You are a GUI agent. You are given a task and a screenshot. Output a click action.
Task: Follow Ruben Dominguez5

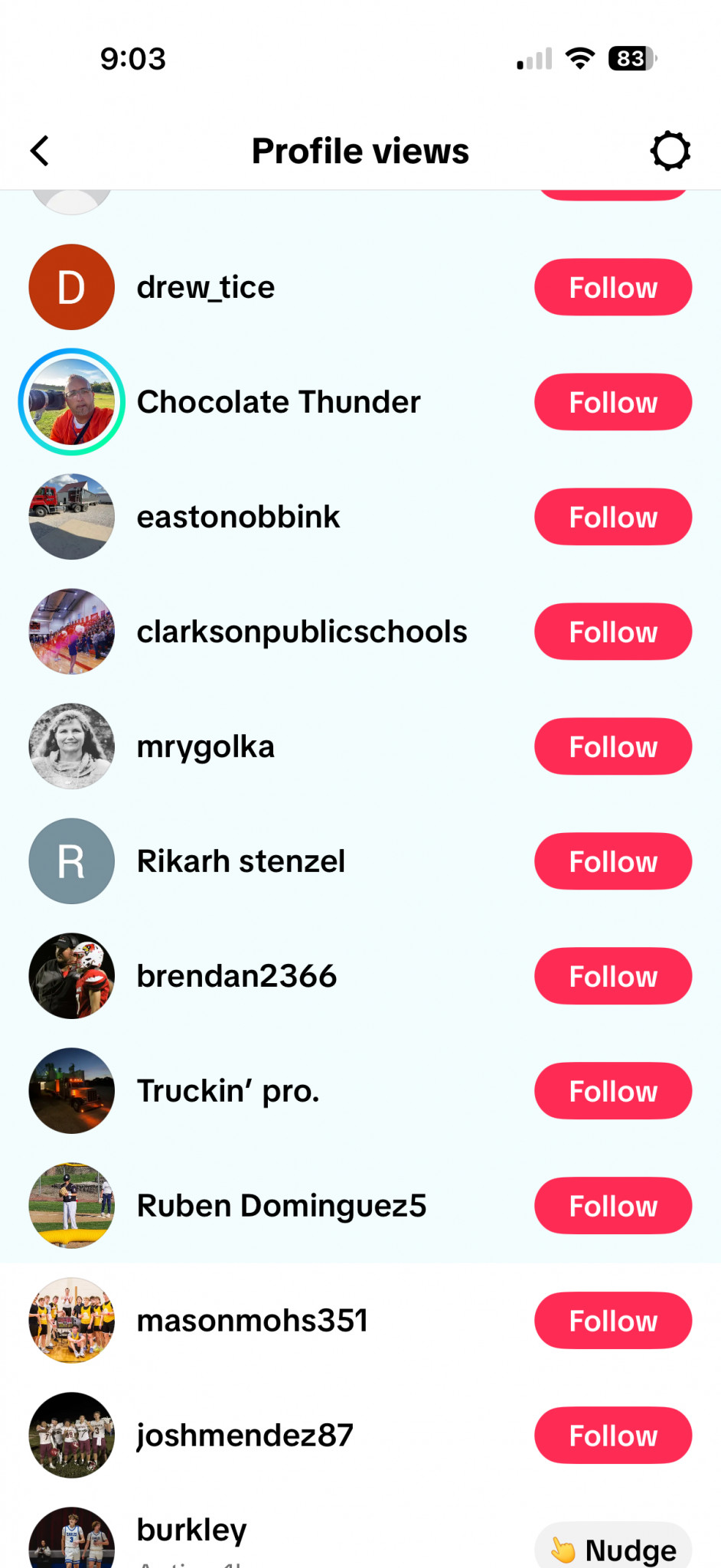point(613,1206)
